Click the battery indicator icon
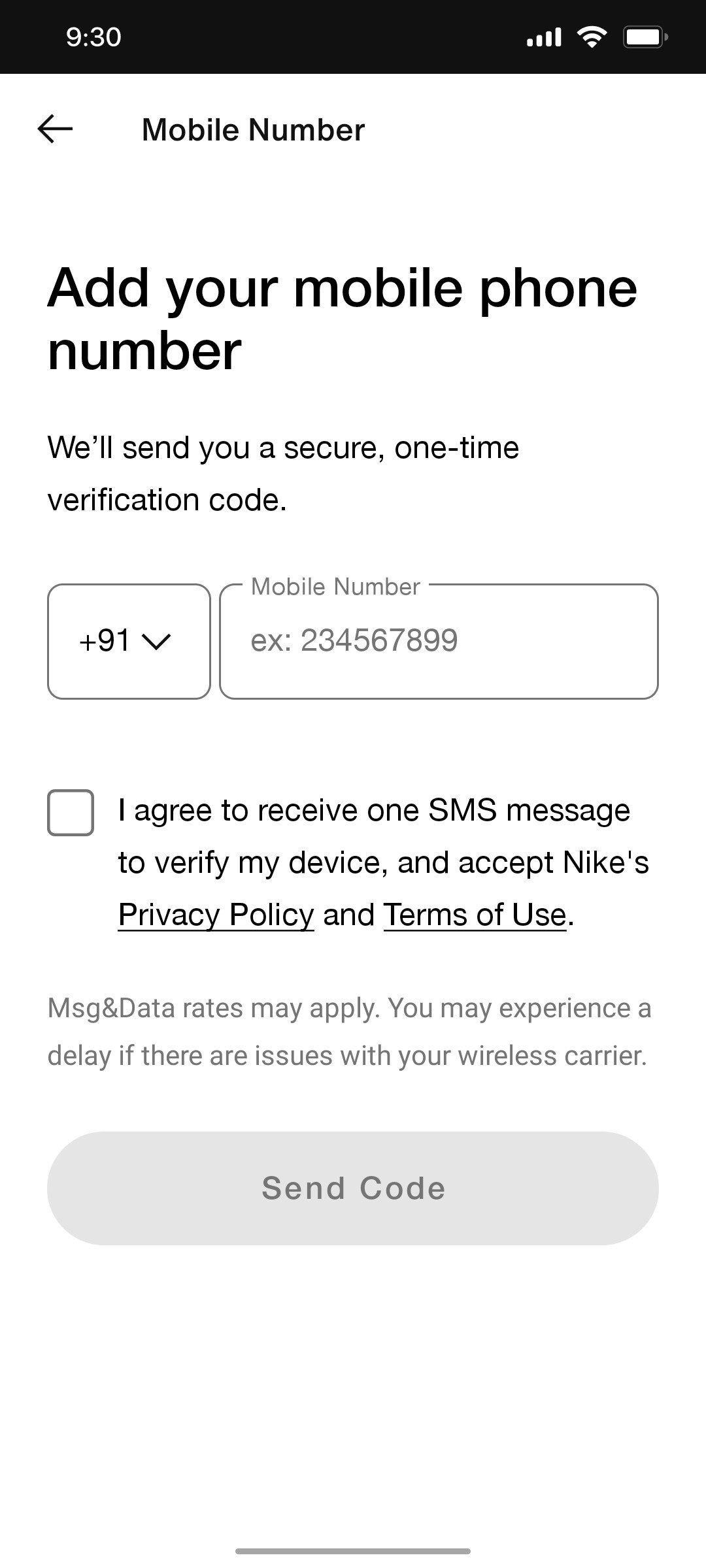Viewport: 706px width, 1568px height. 644,37
